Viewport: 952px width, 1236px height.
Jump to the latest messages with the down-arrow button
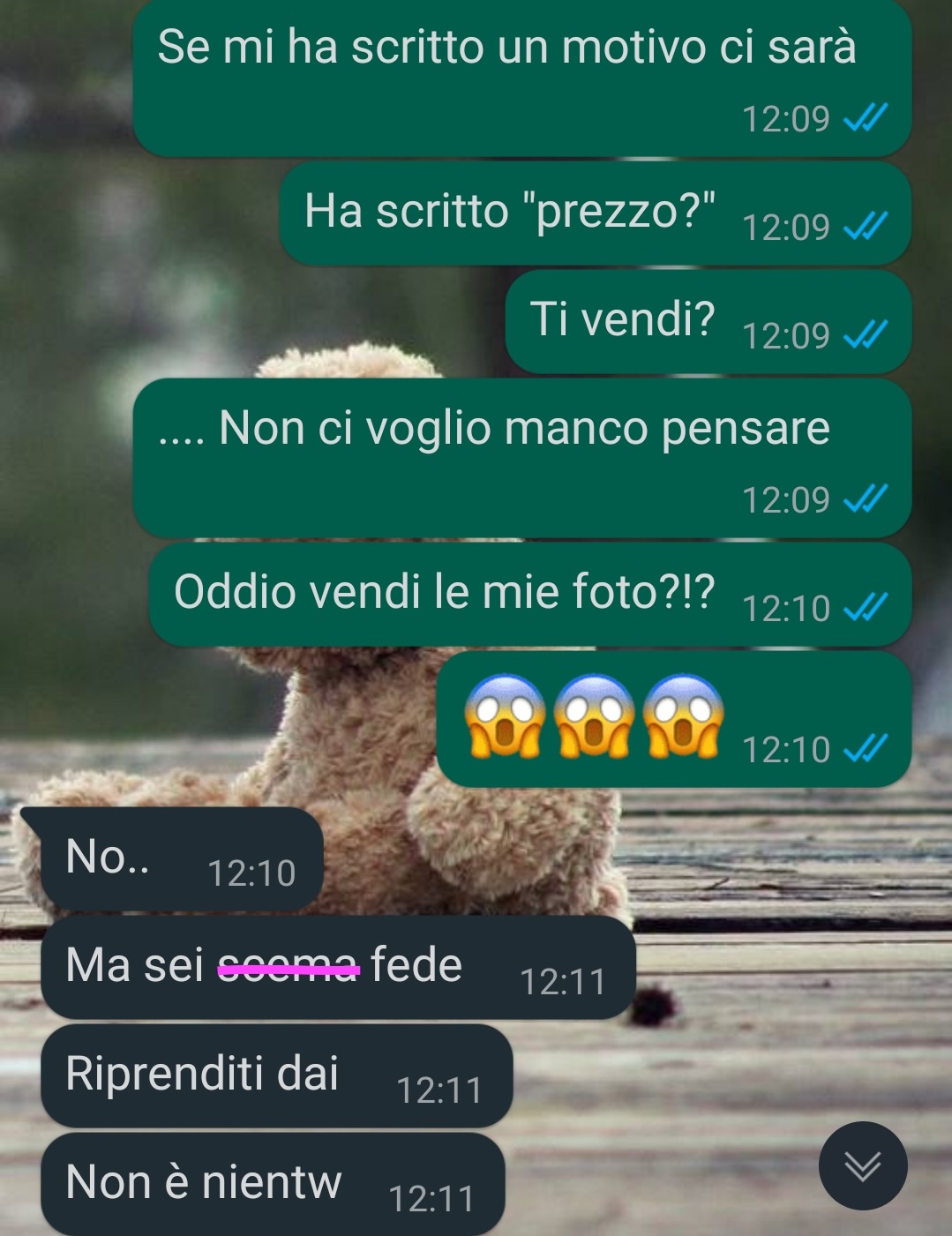pyautogui.click(x=862, y=1165)
